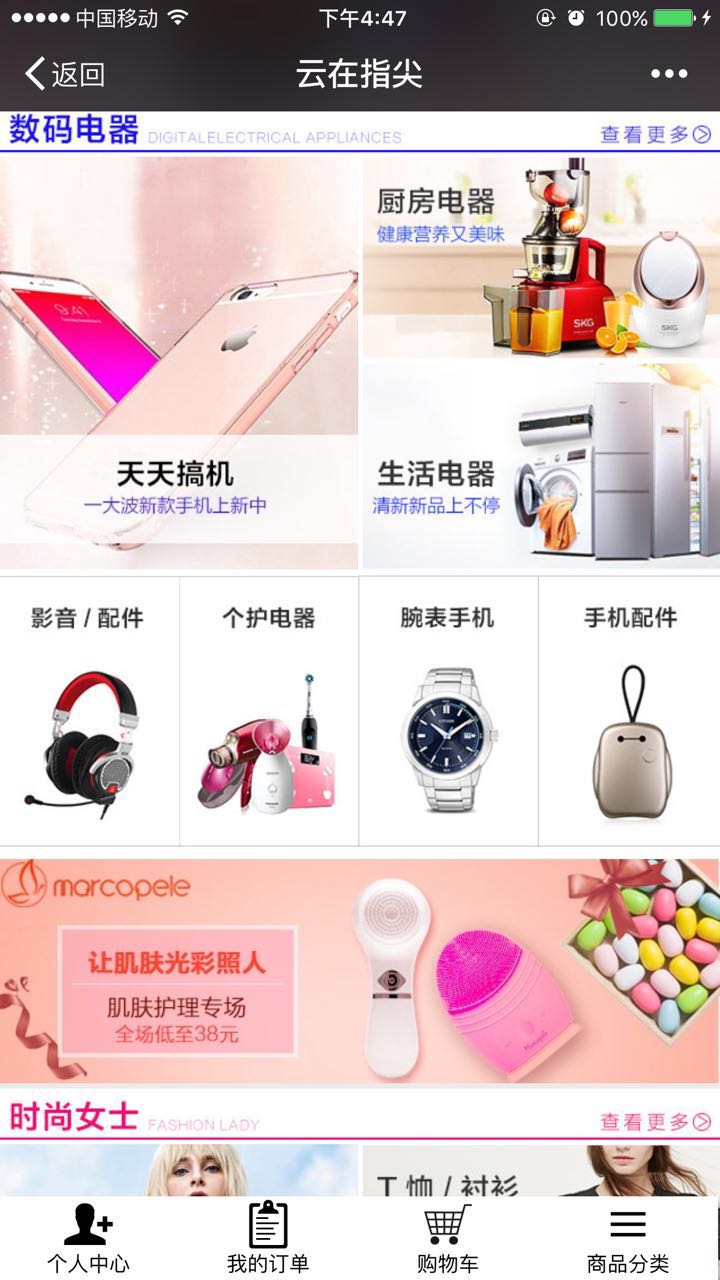The height and width of the screenshot is (1280, 720).
Task: Open the marcopele 肌肤护理专场 banner
Action: point(360,970)
